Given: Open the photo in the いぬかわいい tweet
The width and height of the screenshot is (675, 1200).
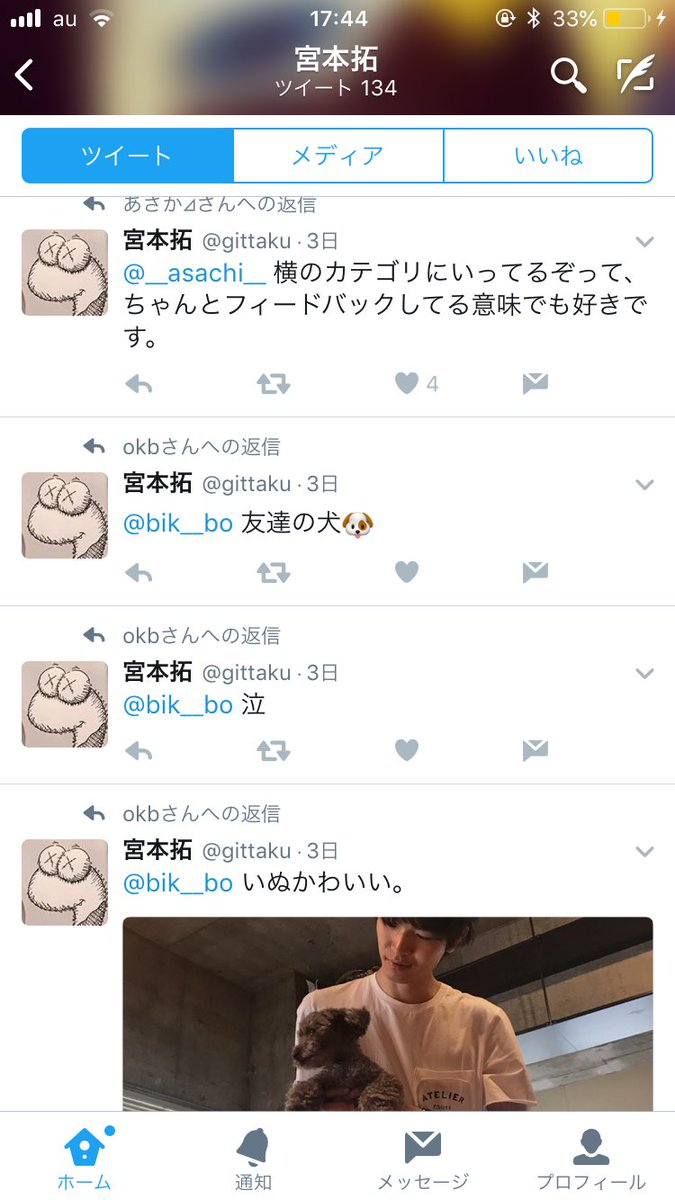Looking at the screenshot, I should pos(388,1014).
